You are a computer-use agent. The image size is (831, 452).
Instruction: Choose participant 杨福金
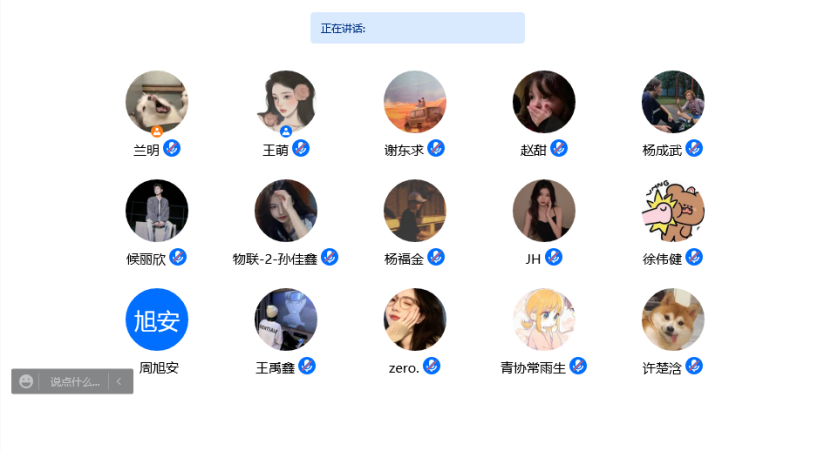tap(415, 211)
